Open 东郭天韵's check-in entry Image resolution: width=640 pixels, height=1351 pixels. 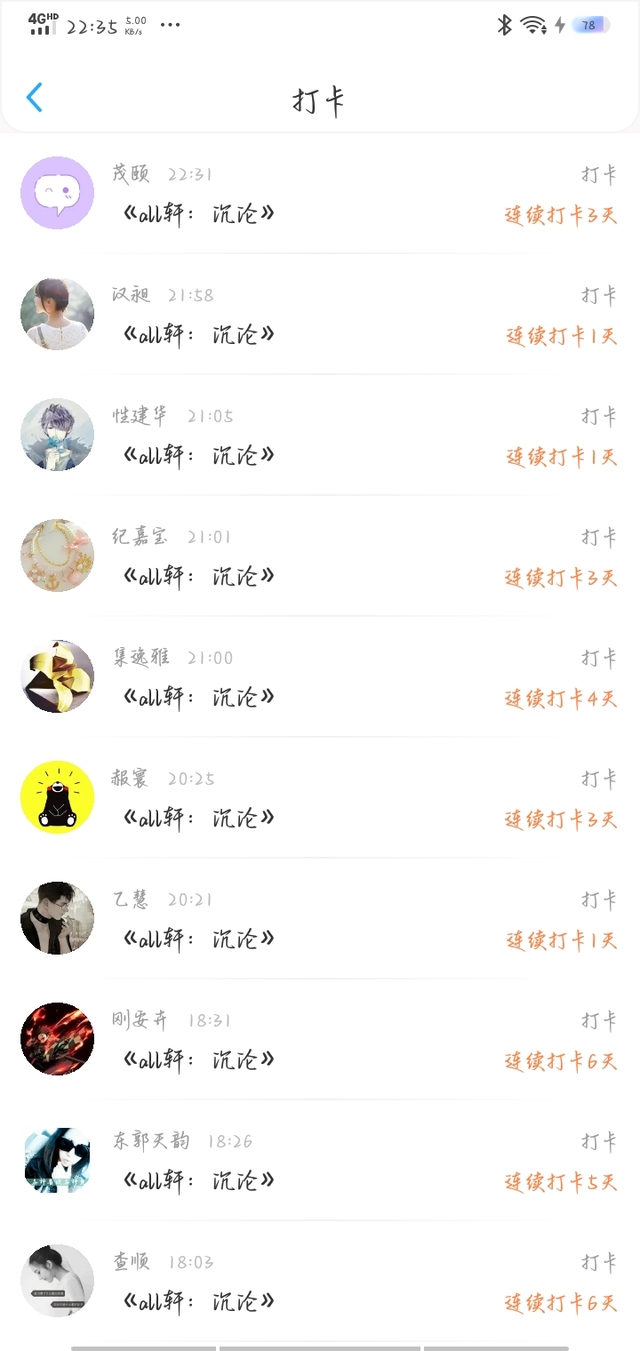(x=320, y=1162)
